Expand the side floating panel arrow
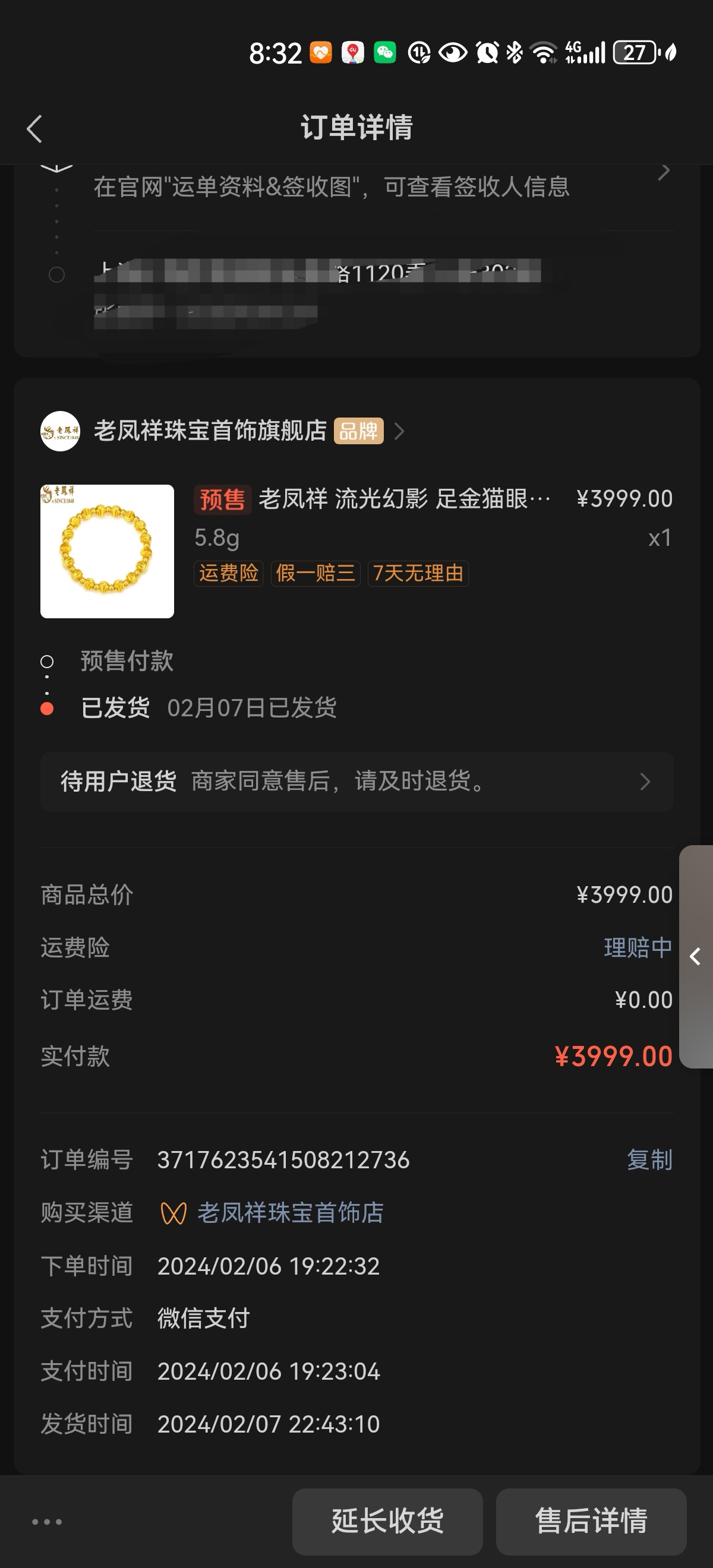 tap(695, 957)
